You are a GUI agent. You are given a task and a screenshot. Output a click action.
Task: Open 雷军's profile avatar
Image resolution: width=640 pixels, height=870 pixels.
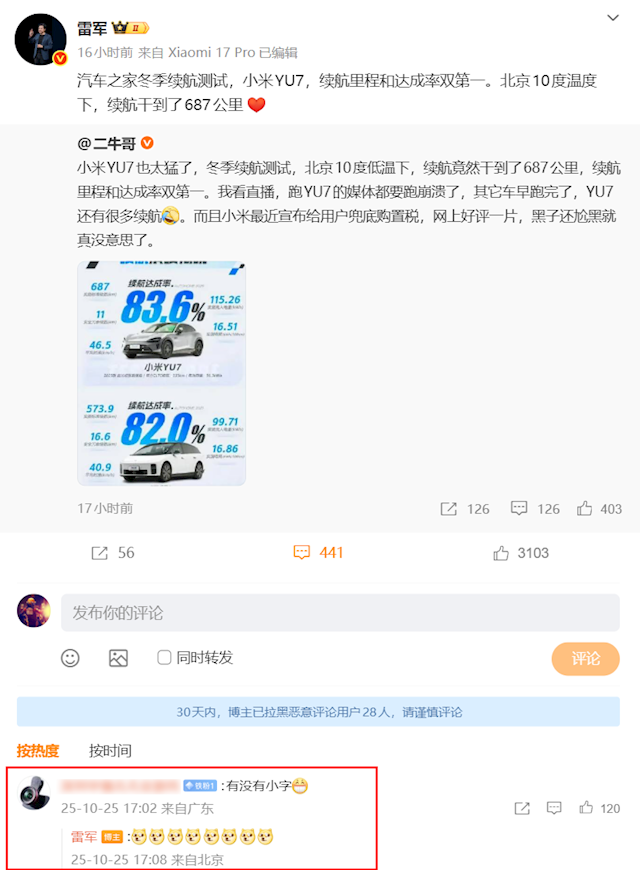pyautogui.click(x=40, y=40)
